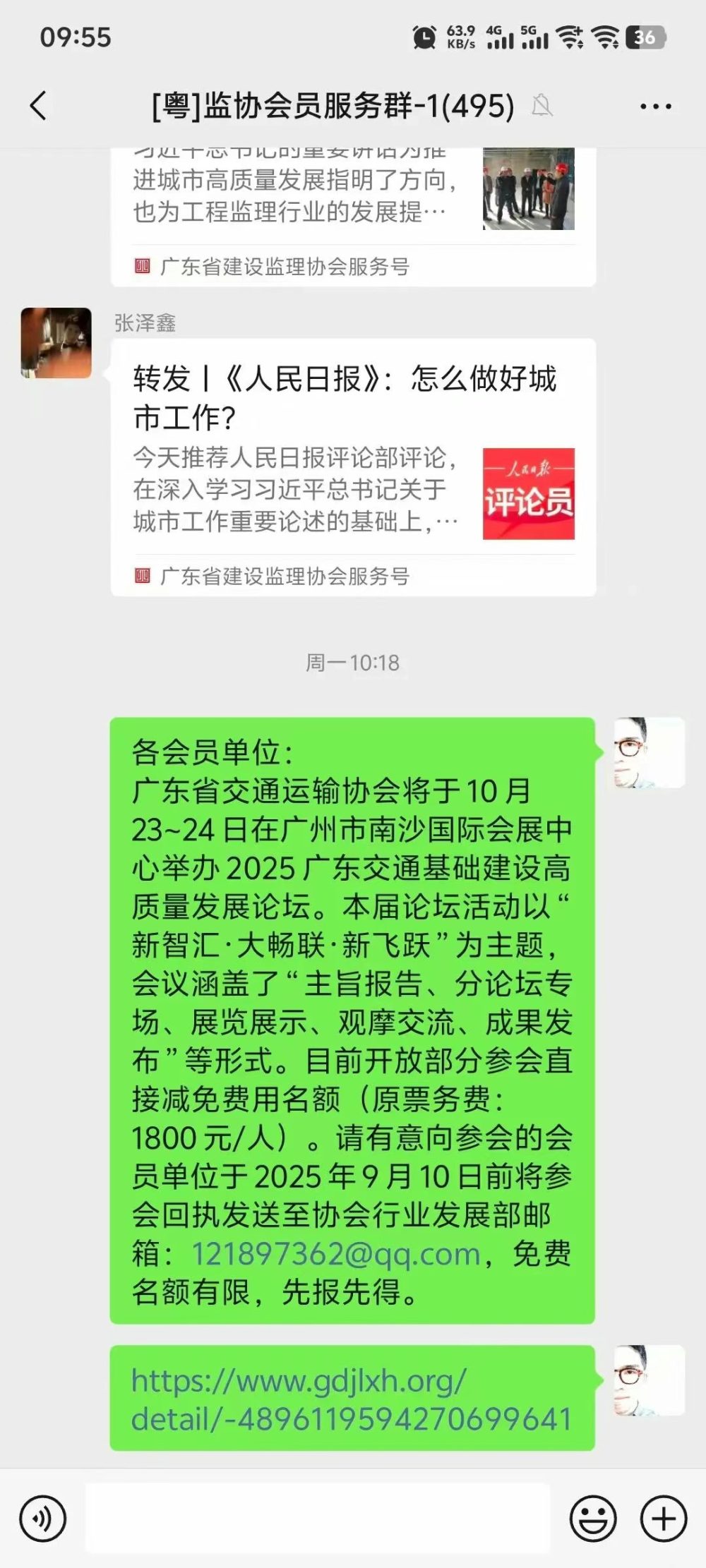Open the gdjlxh.org detail link

coord(351,1399)
